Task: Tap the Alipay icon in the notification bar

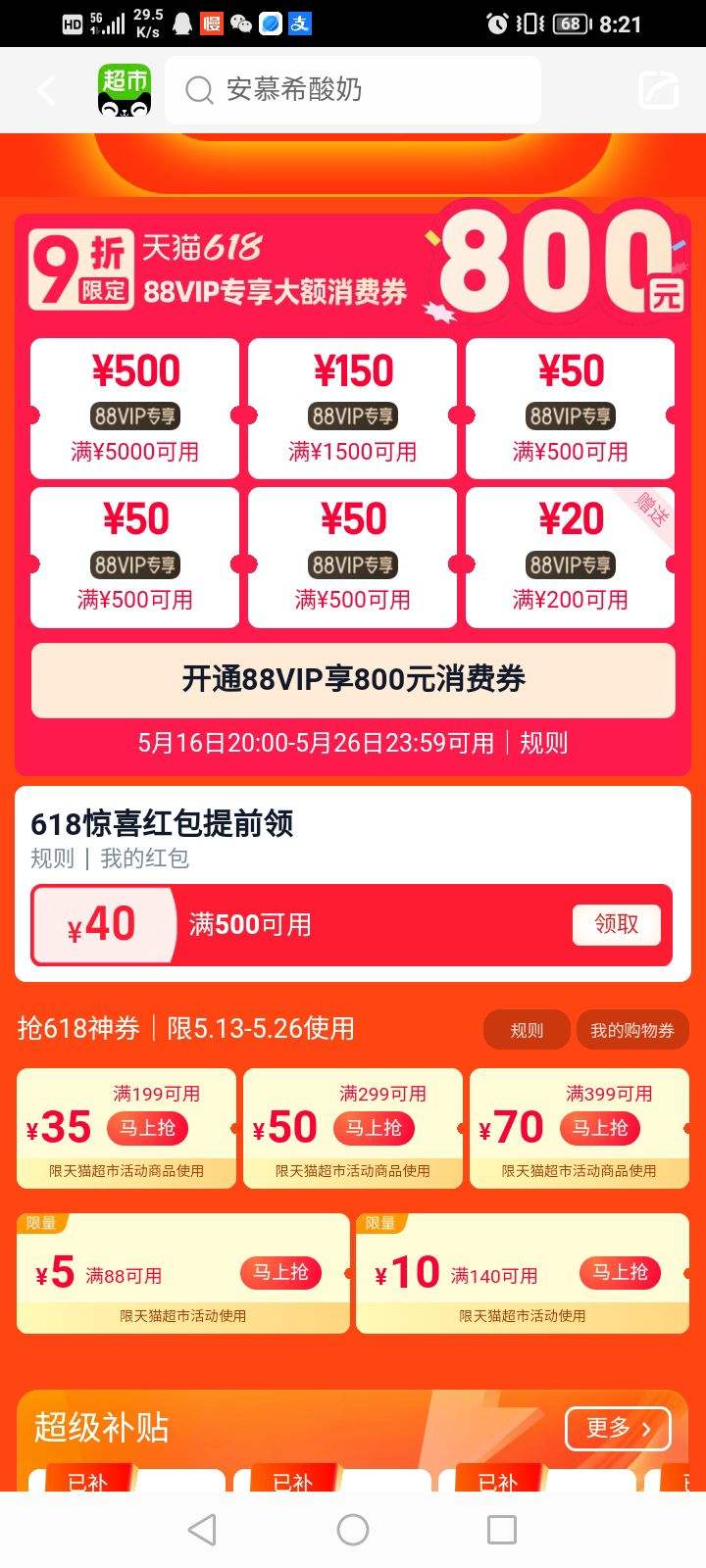Action: [x=299, y=24]
